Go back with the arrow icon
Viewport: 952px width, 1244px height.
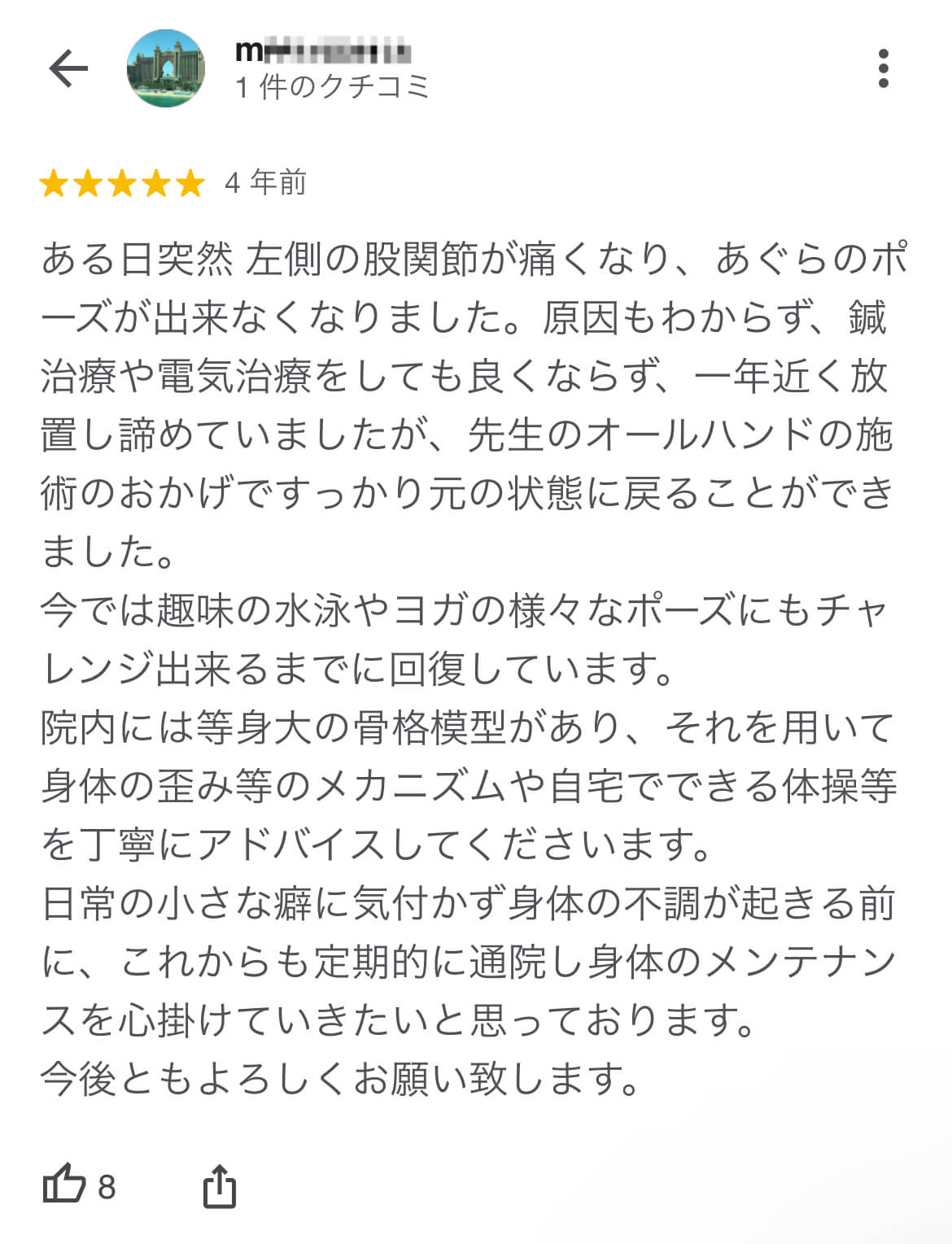(x=68, y=68)
